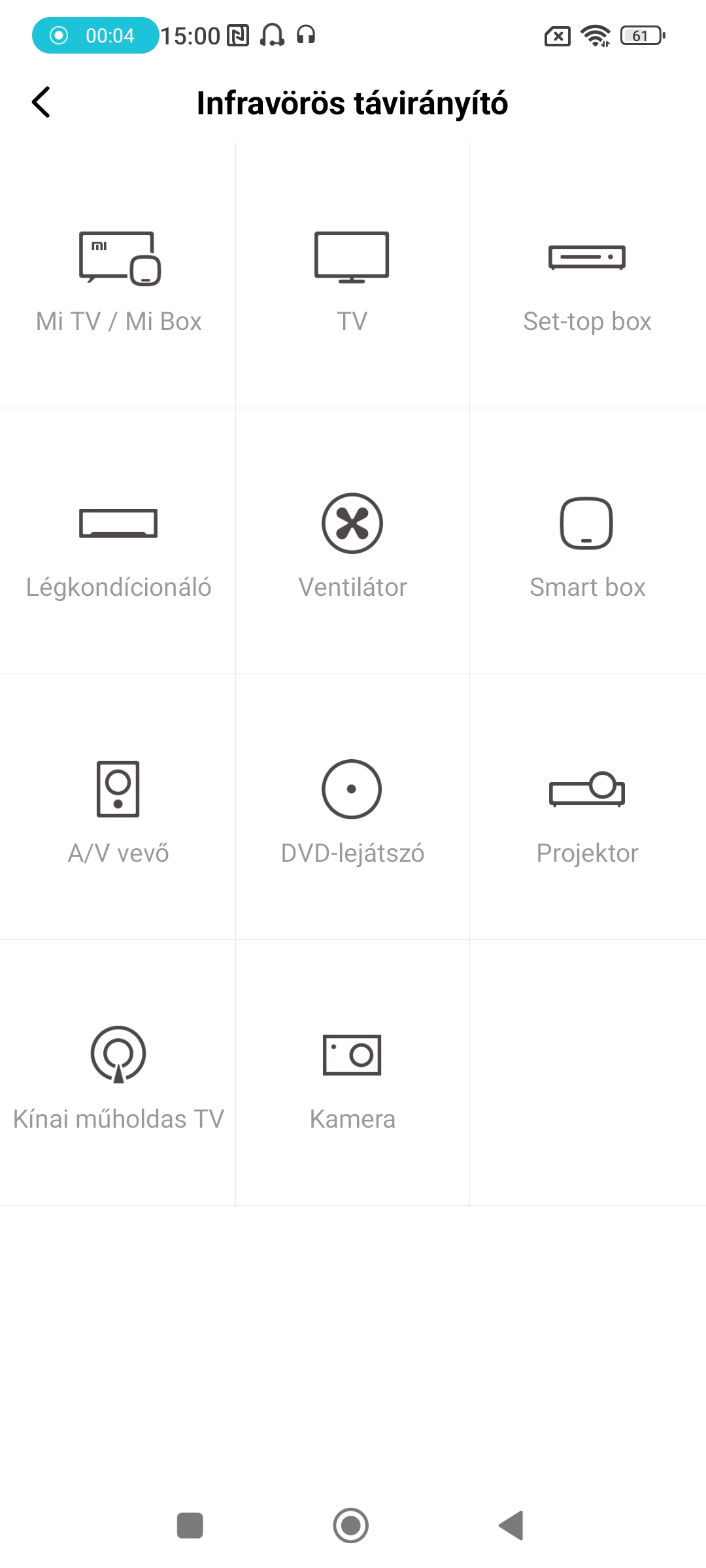Pick the Ventilátor device
706x1568 pixels.
click(352, 541)
